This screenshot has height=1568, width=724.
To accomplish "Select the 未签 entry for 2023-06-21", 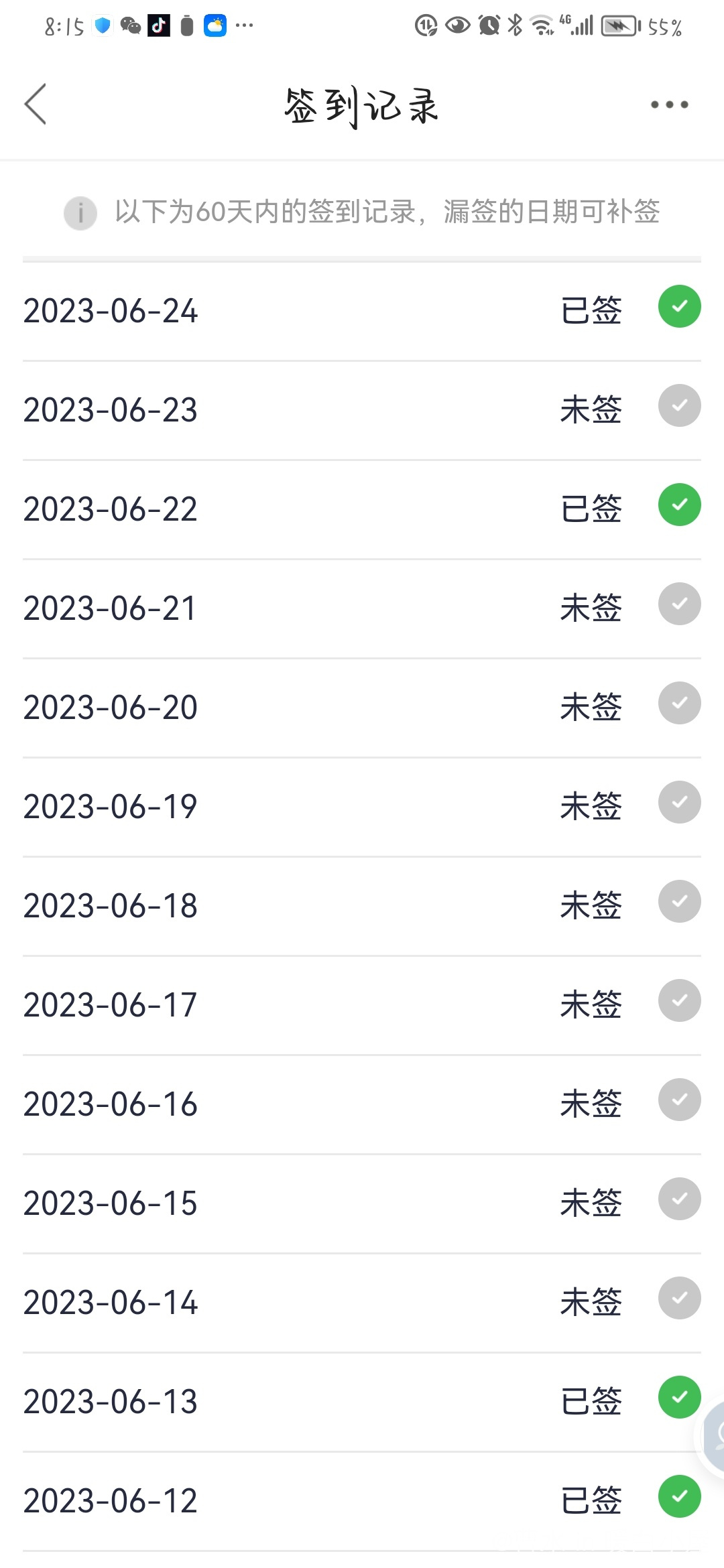I will pos(362,608).
